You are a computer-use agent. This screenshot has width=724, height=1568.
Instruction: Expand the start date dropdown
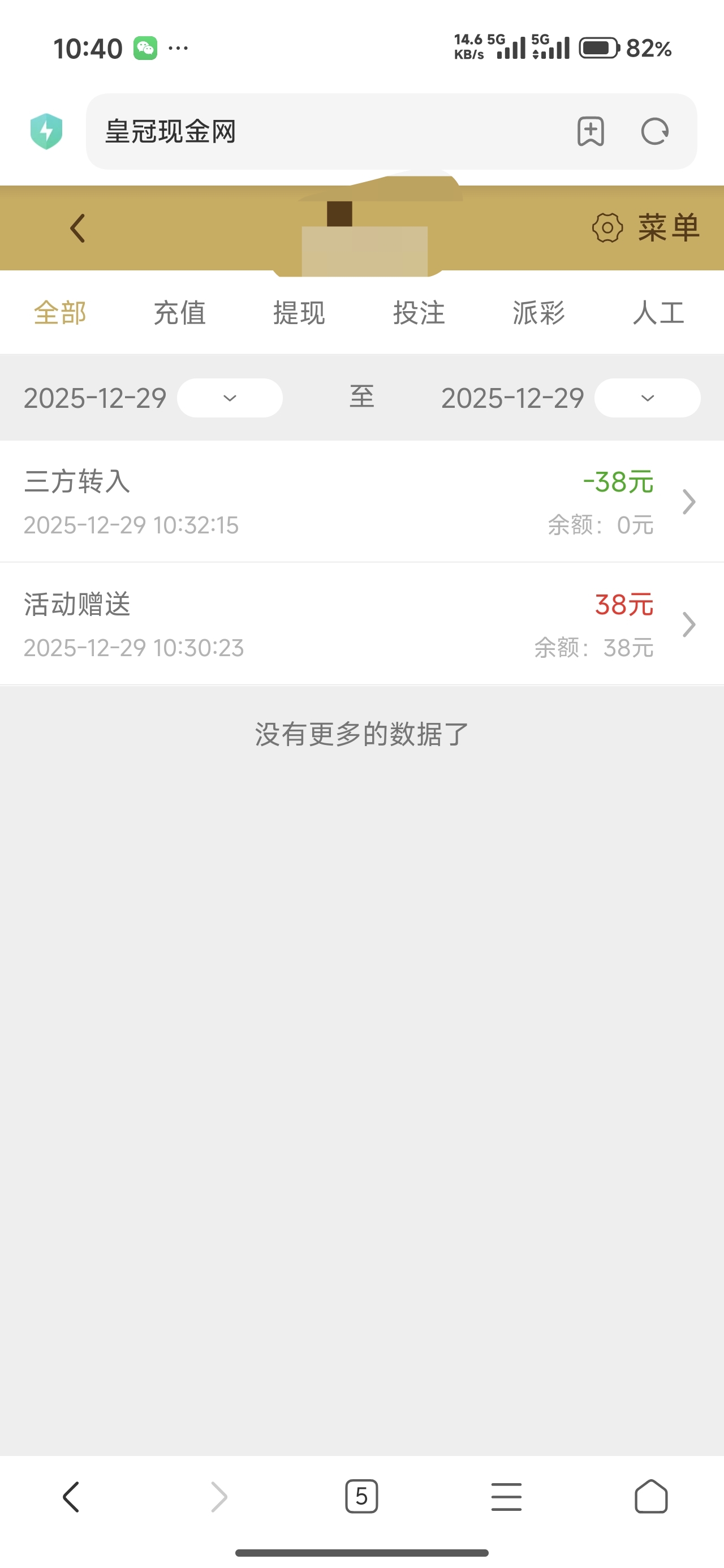click(x=230, y=398)
